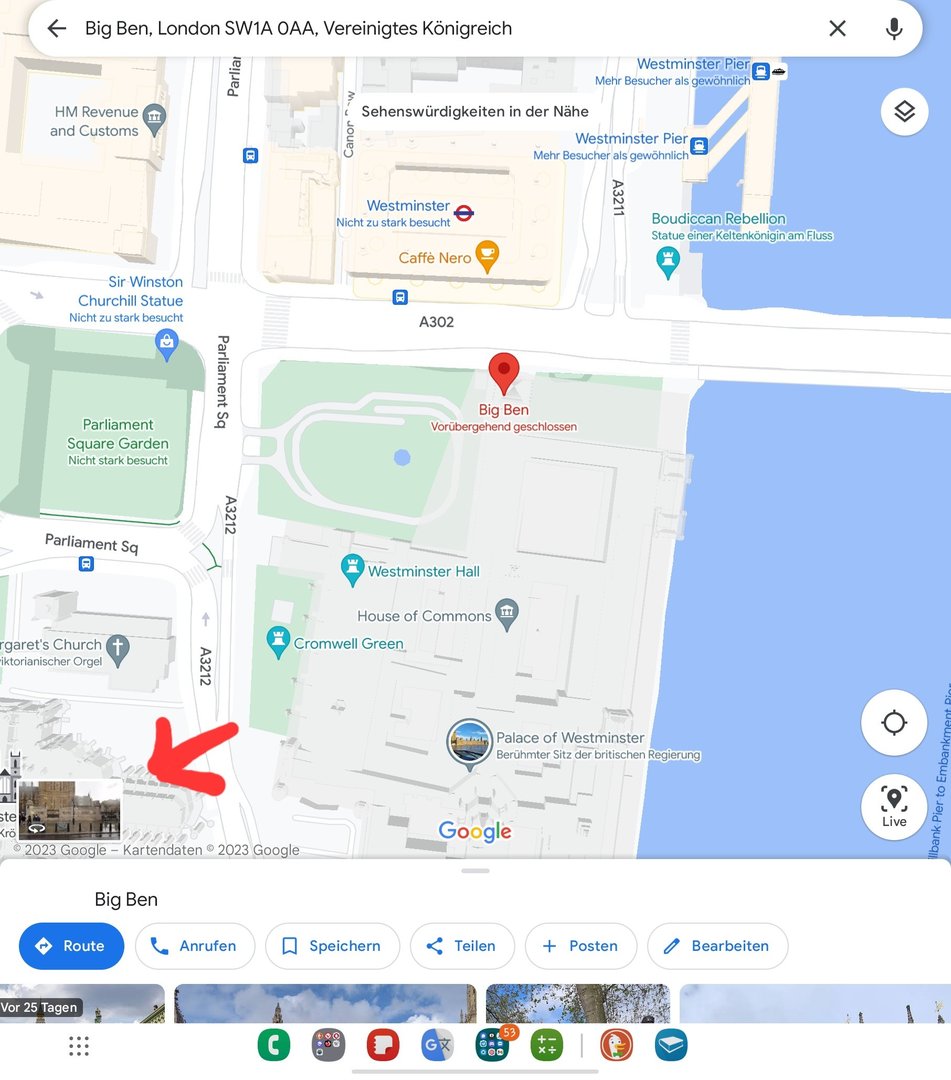Start voice search with the microphone

[894, 29]
